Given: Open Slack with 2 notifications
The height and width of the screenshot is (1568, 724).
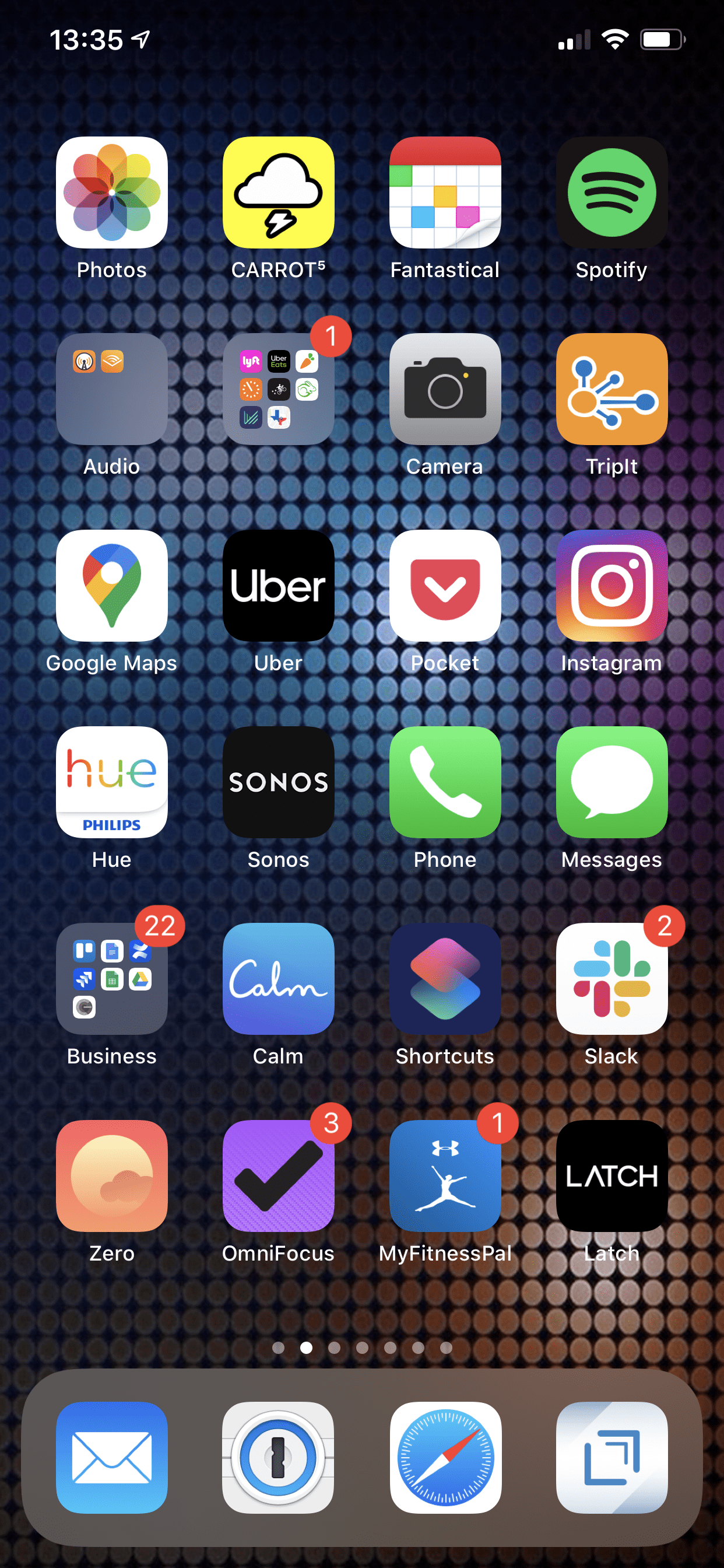Looking at the screenshot, I should pos(612,979).
